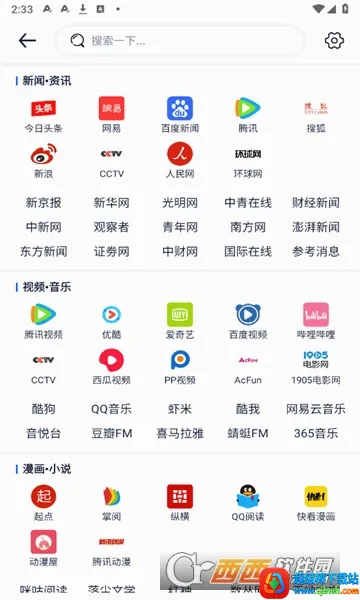Open 今日头条 news site

(x=43, y=115)
